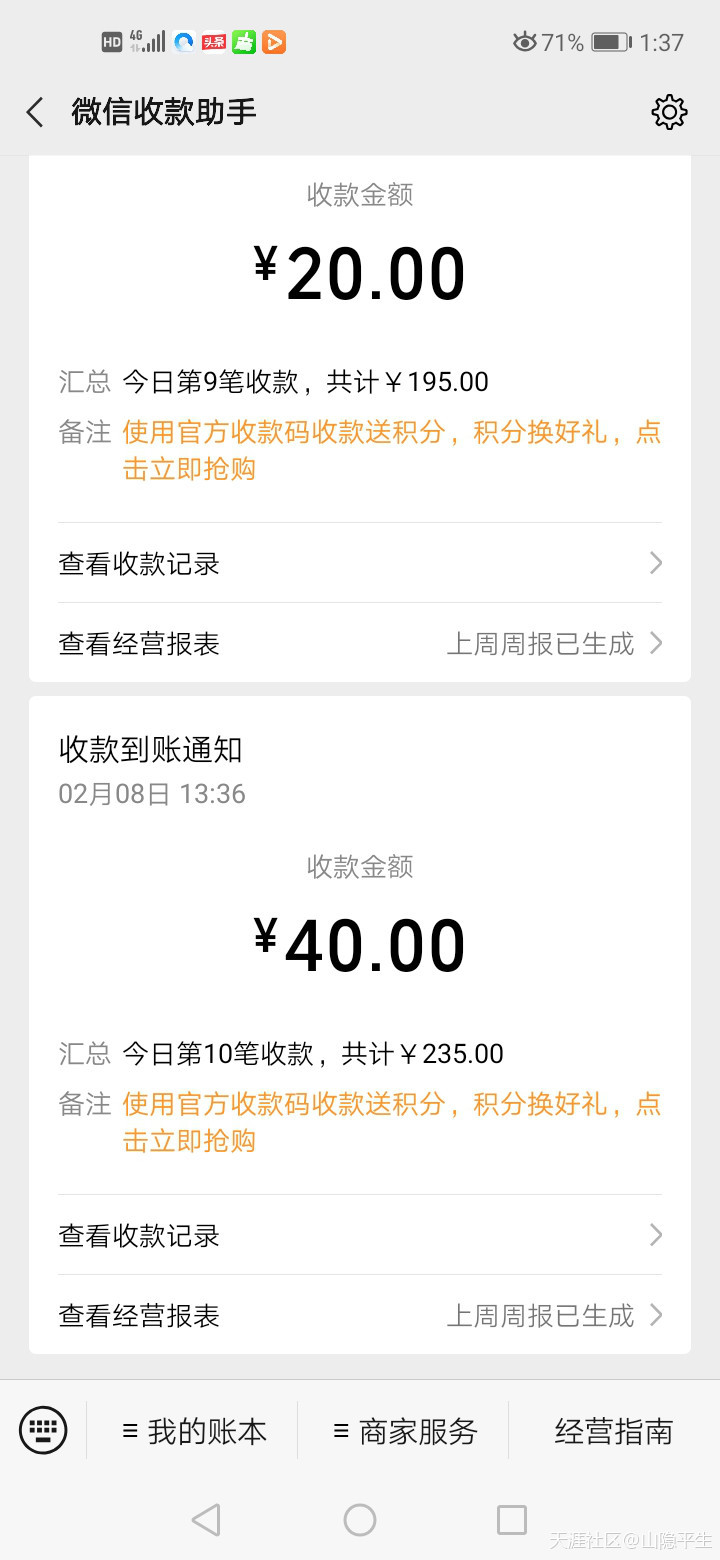Open 查看收款记录 under the ¥20.00 payment
Screen dimensions: 720x1560
coord(360,563)
